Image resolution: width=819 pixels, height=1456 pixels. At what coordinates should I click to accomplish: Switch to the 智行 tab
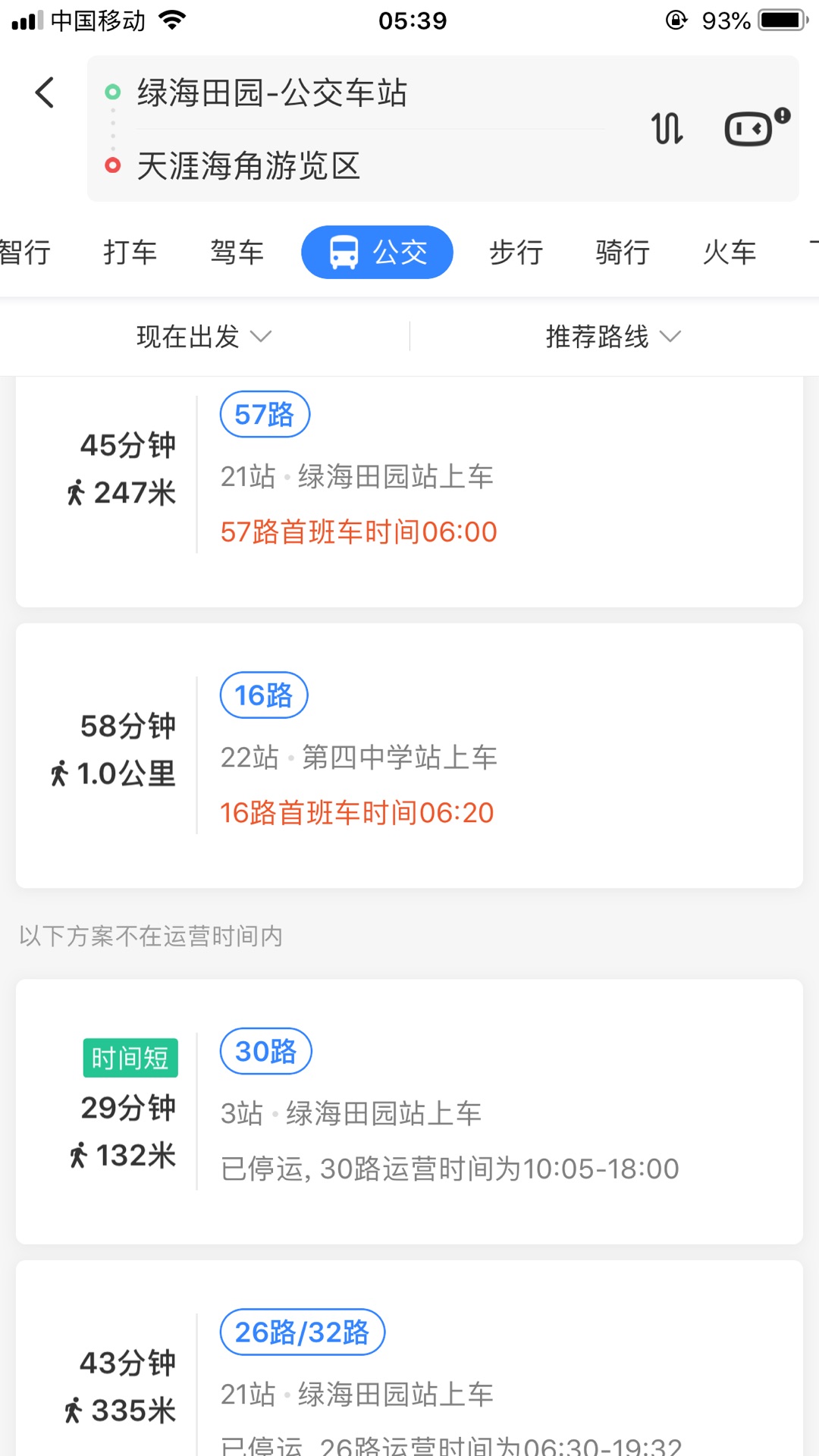pos(24,253)
